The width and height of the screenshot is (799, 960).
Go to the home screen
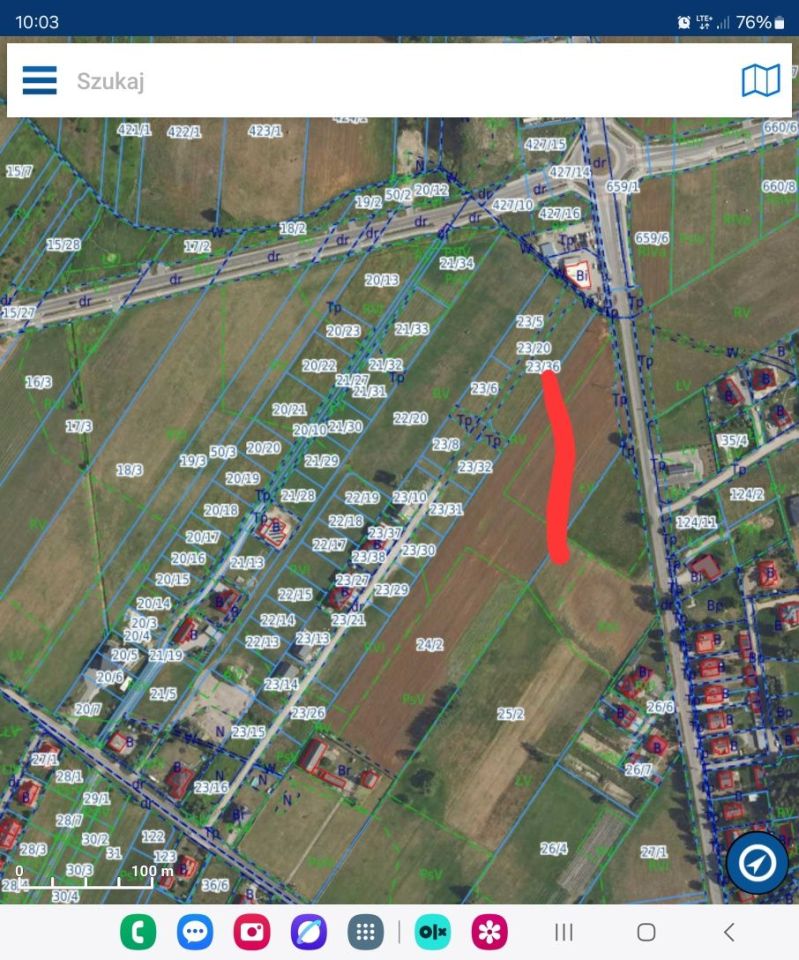pyautogui.click(x=646, y=932)
